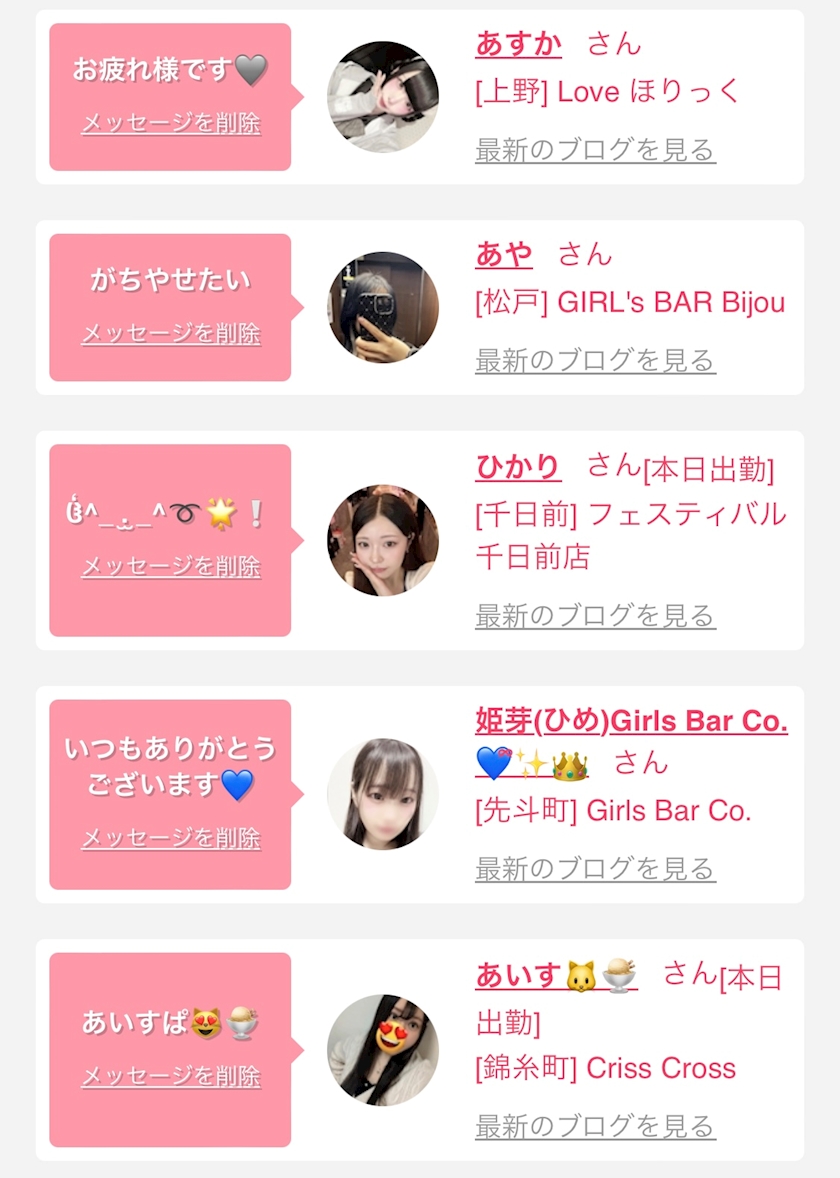Tap あすか's profile photo
Viewport: 840px width, 1178px height.
coord(382,97)
